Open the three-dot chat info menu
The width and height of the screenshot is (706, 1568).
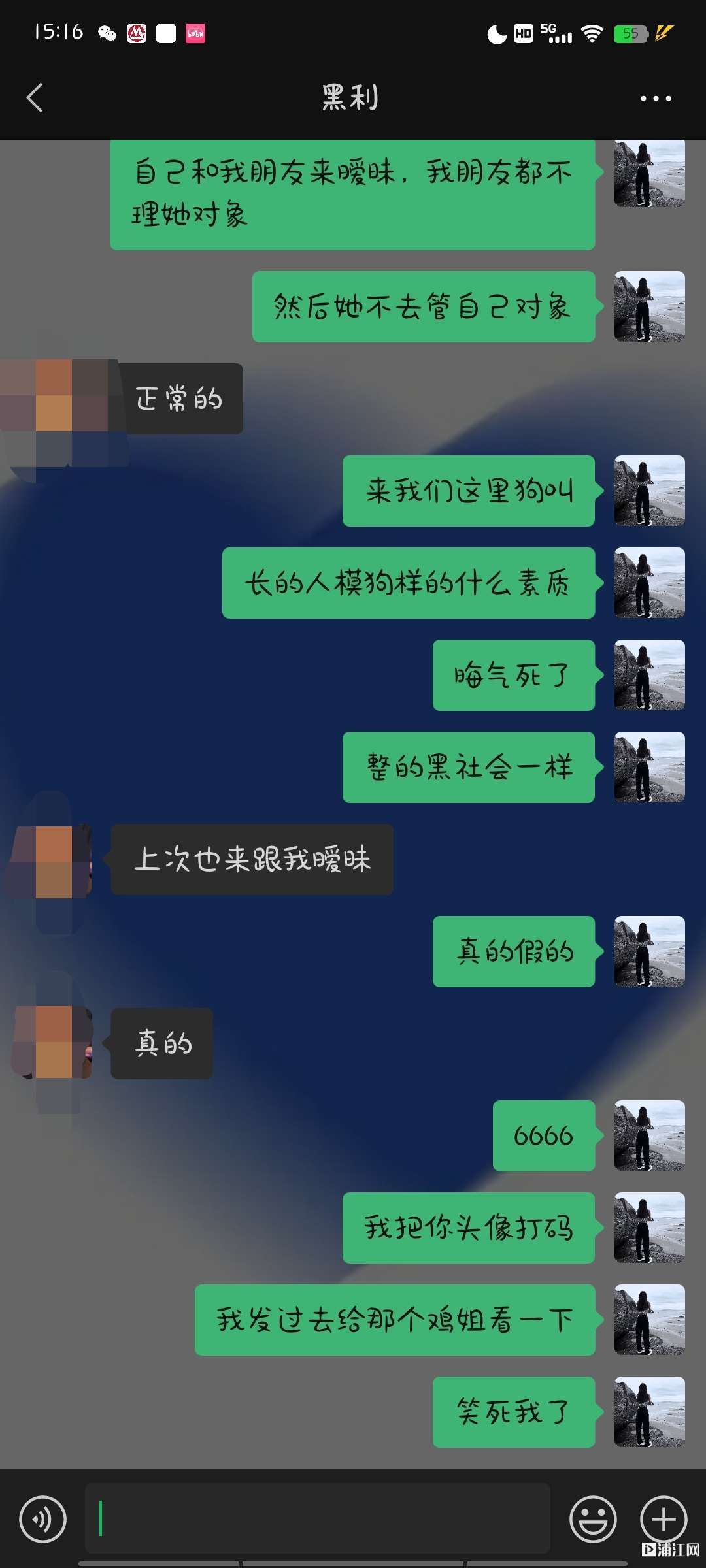[655, 99]
